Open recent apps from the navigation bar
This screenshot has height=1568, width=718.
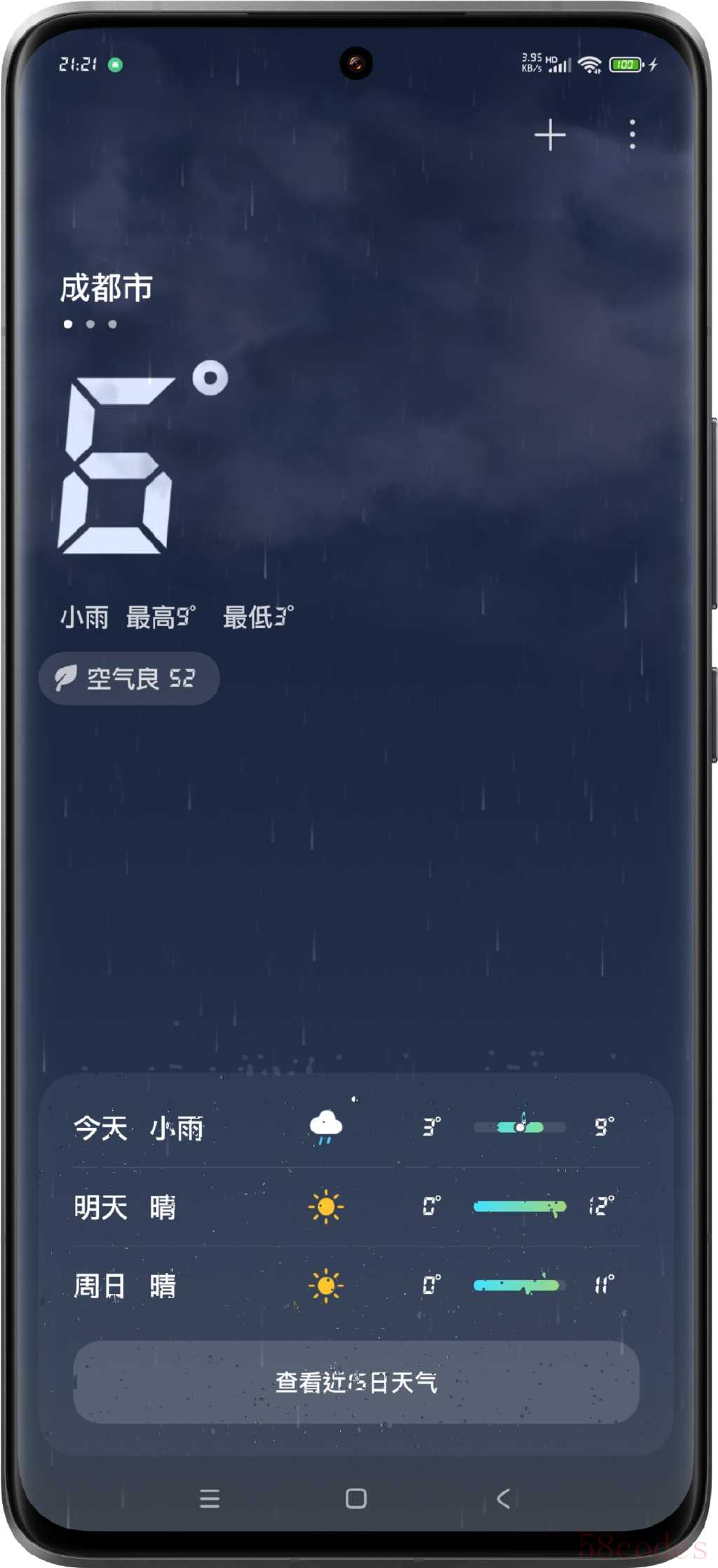(209, 1499)
